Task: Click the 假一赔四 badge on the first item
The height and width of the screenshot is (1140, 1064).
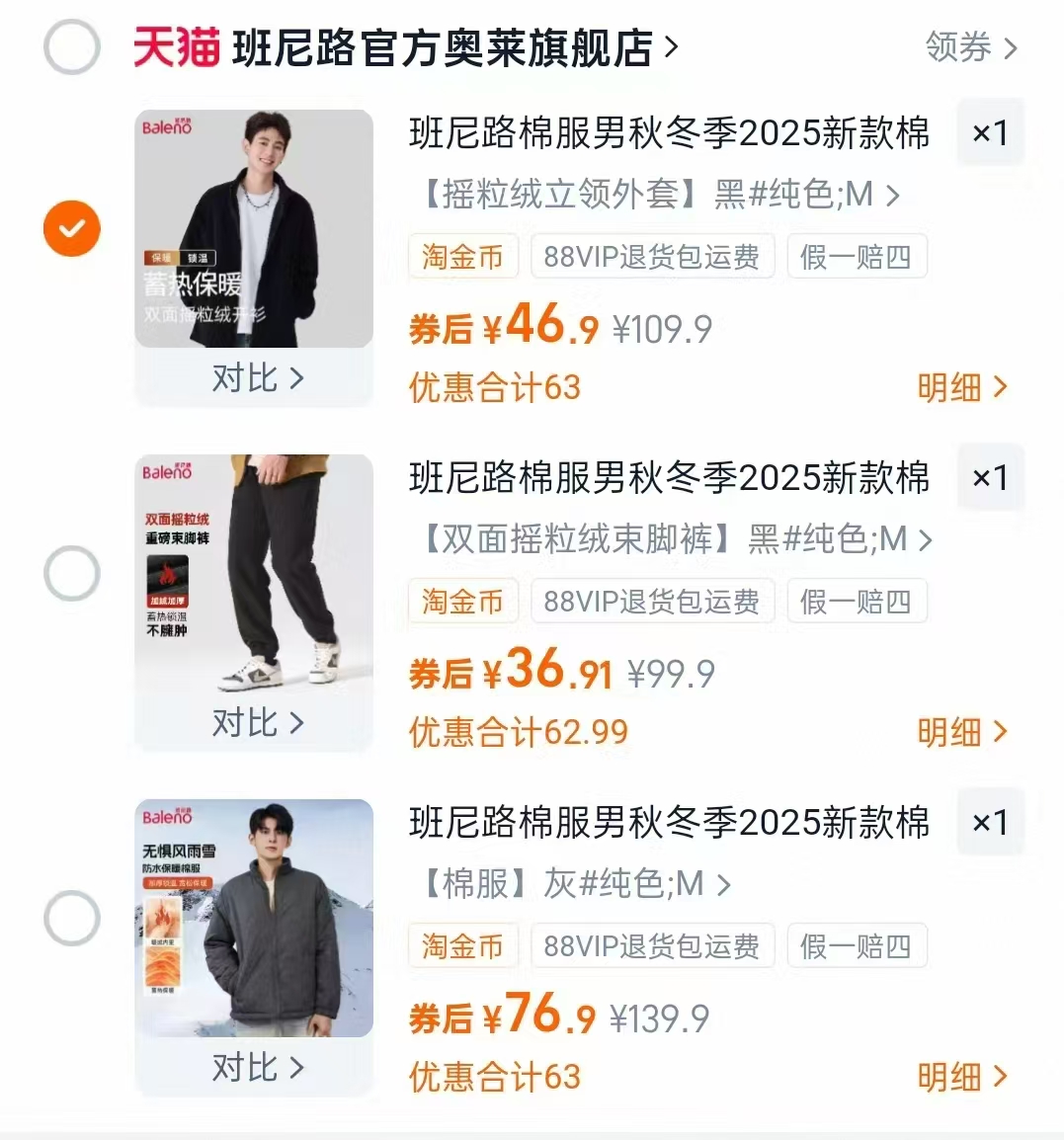Action: [x=857, y=256]
